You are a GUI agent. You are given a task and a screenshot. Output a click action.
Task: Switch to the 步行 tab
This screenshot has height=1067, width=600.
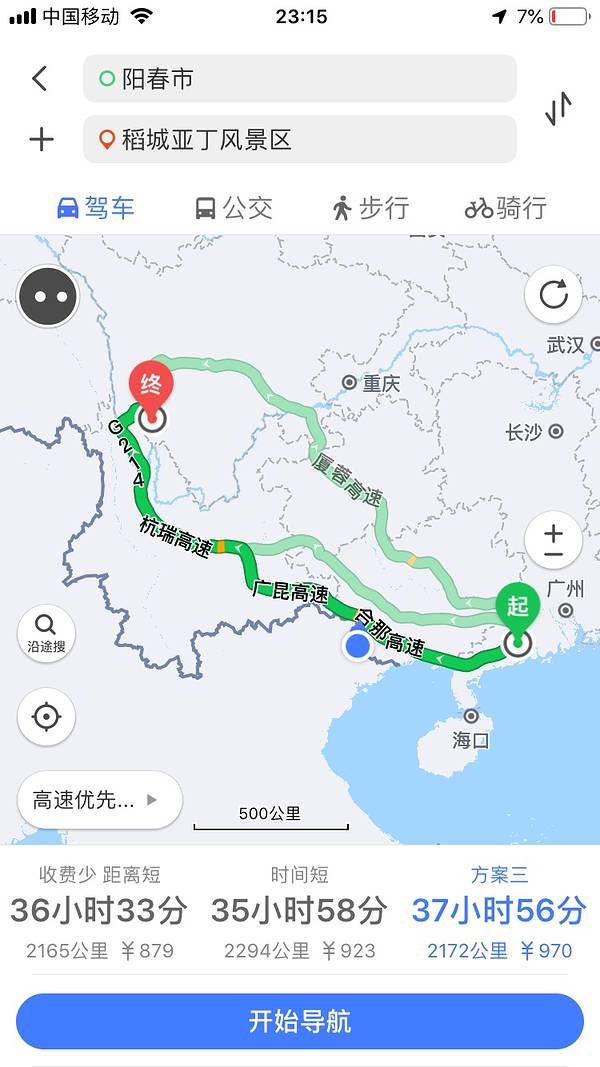click(370, 208)
